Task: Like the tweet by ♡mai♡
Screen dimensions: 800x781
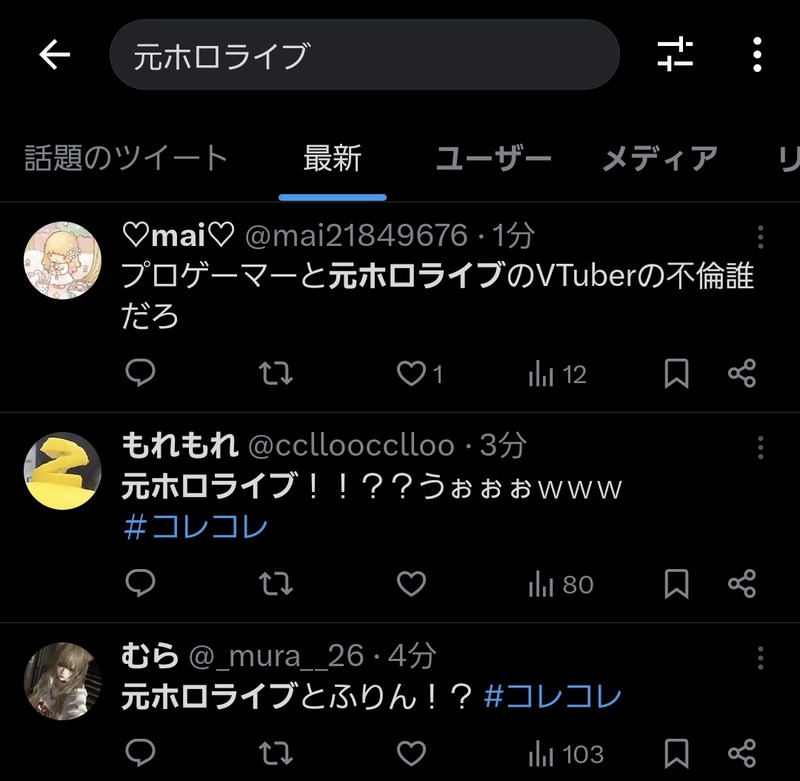Action: point(411,374)
